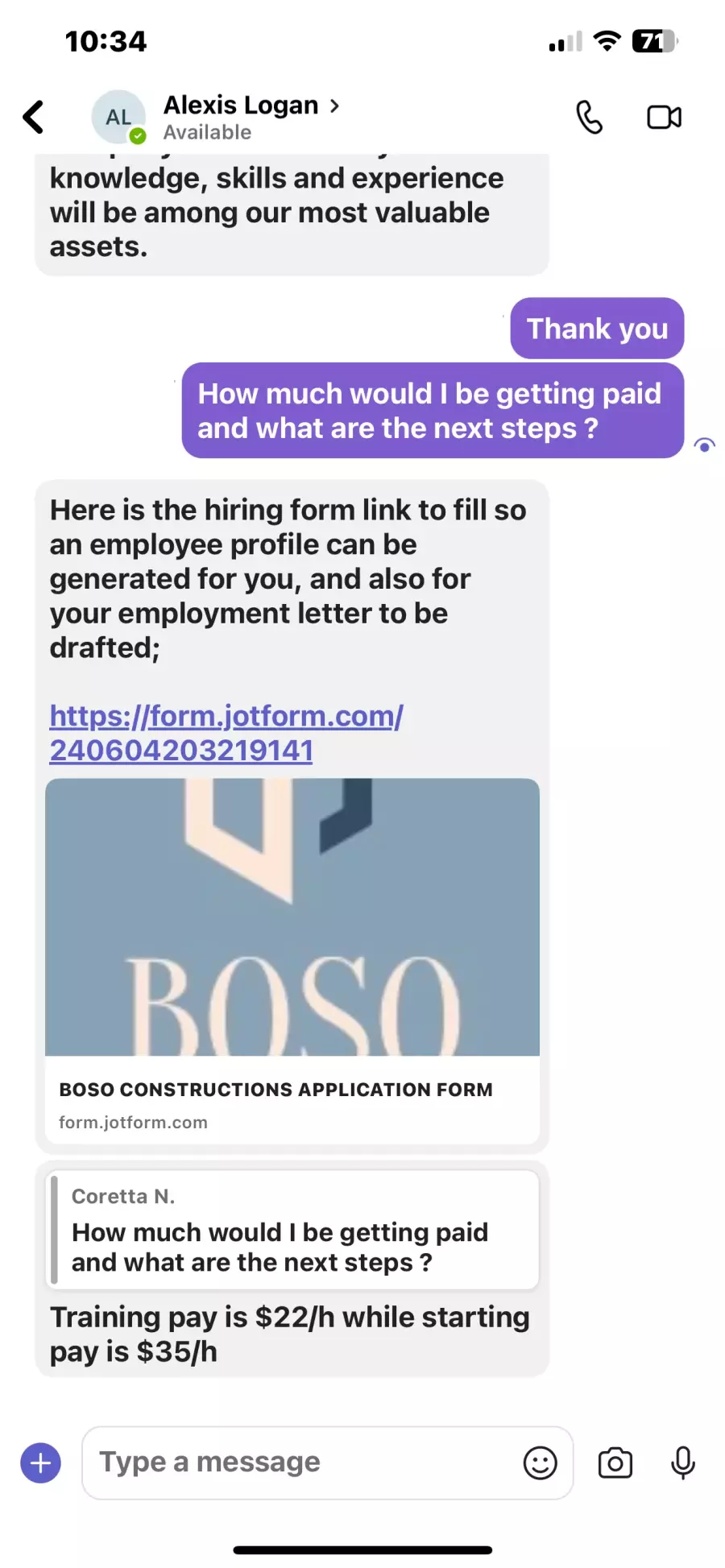This screenshot has width=725, height=1568.
Task: Jump to the quoted Coretta N. message
Action: [x=292, y=1229]
